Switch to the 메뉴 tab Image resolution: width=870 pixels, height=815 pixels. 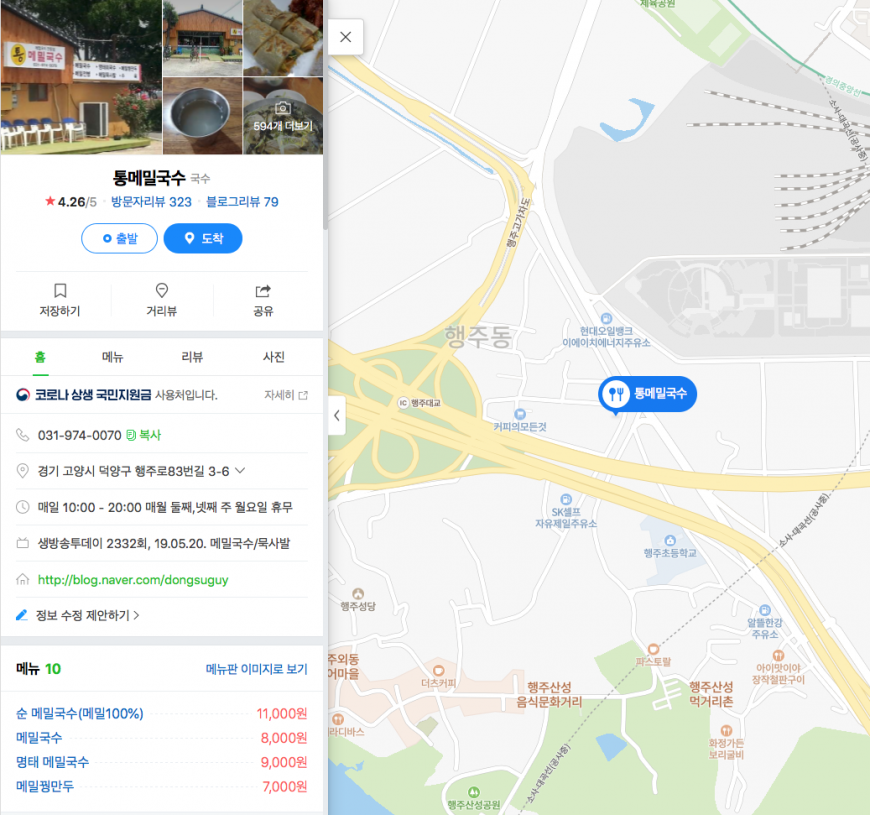click(113, 357)
